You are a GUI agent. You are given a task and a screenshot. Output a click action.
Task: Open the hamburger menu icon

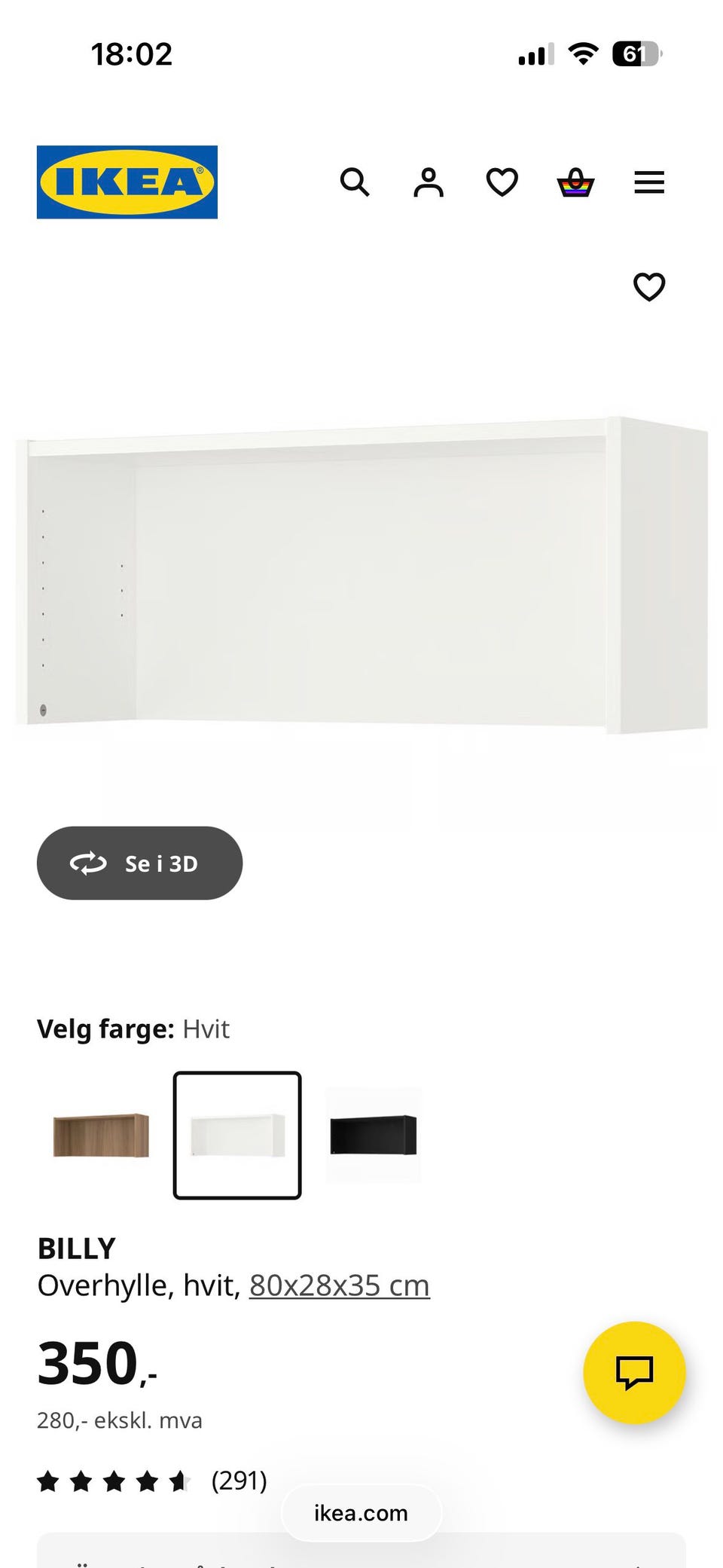[x=648, y=182]
